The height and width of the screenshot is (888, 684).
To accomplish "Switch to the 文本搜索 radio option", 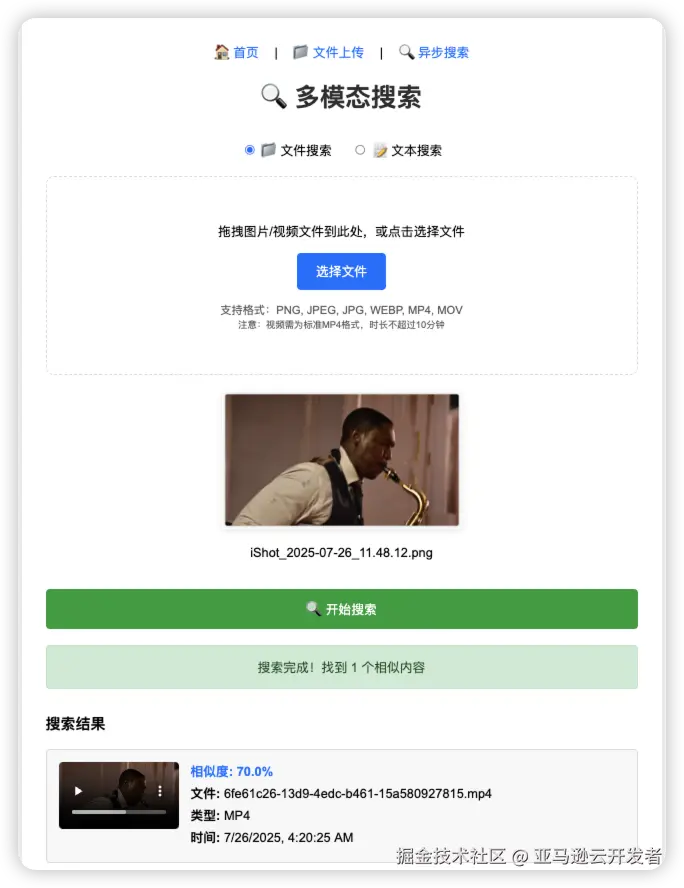I will coord(360,150).
